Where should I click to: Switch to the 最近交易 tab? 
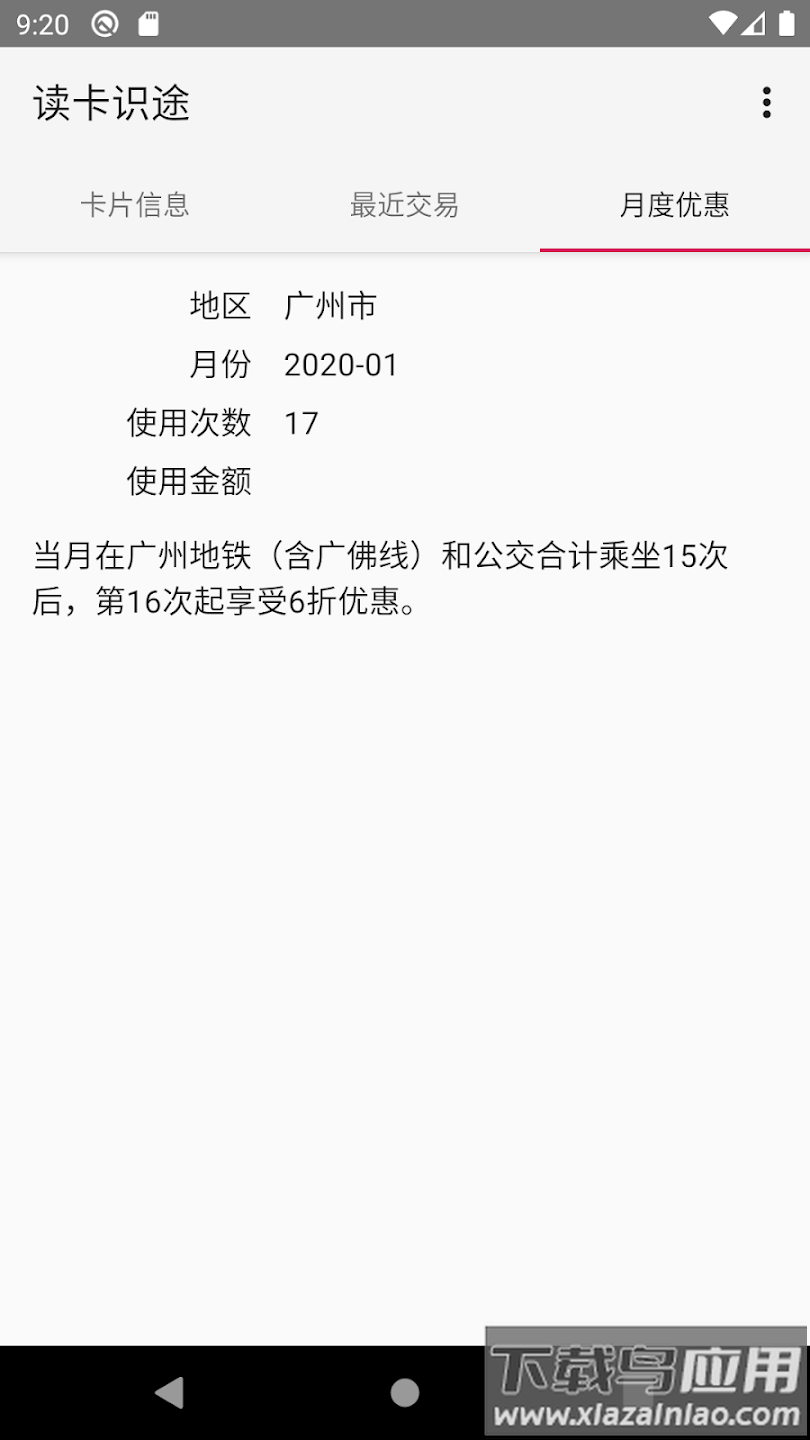(x=405, y=205)
